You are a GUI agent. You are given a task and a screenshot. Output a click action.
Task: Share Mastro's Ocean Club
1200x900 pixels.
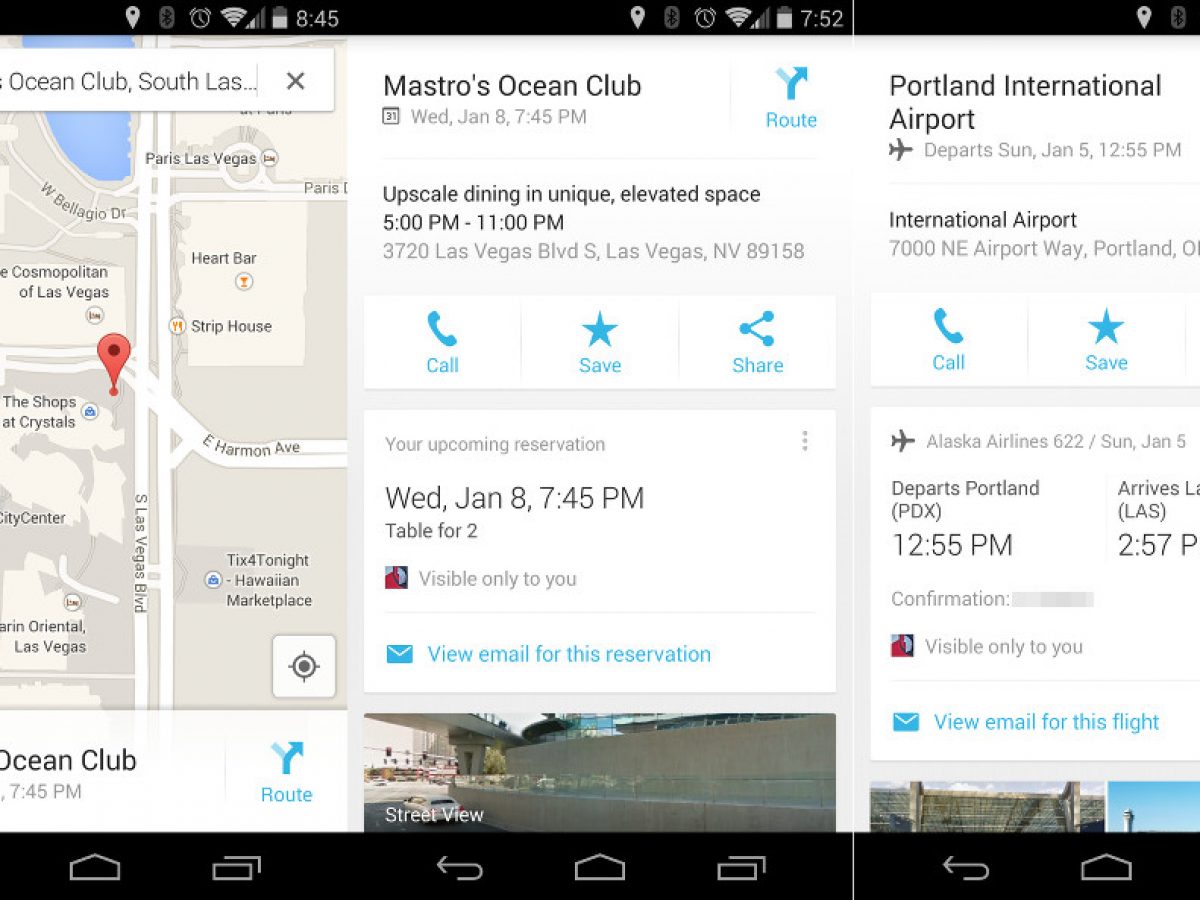(x=757, y=342)
